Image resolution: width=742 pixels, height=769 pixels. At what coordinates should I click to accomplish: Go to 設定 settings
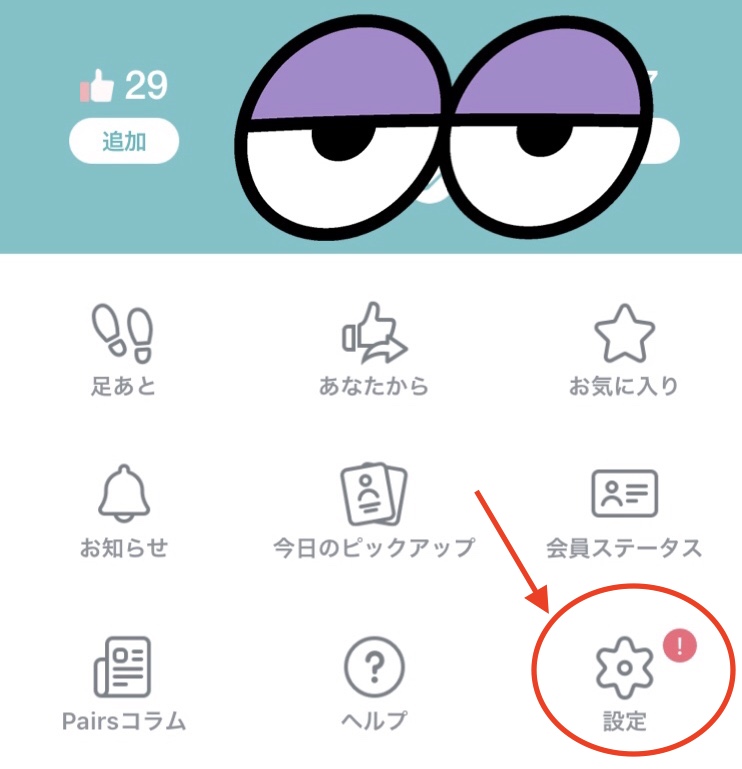click(623, 682)
